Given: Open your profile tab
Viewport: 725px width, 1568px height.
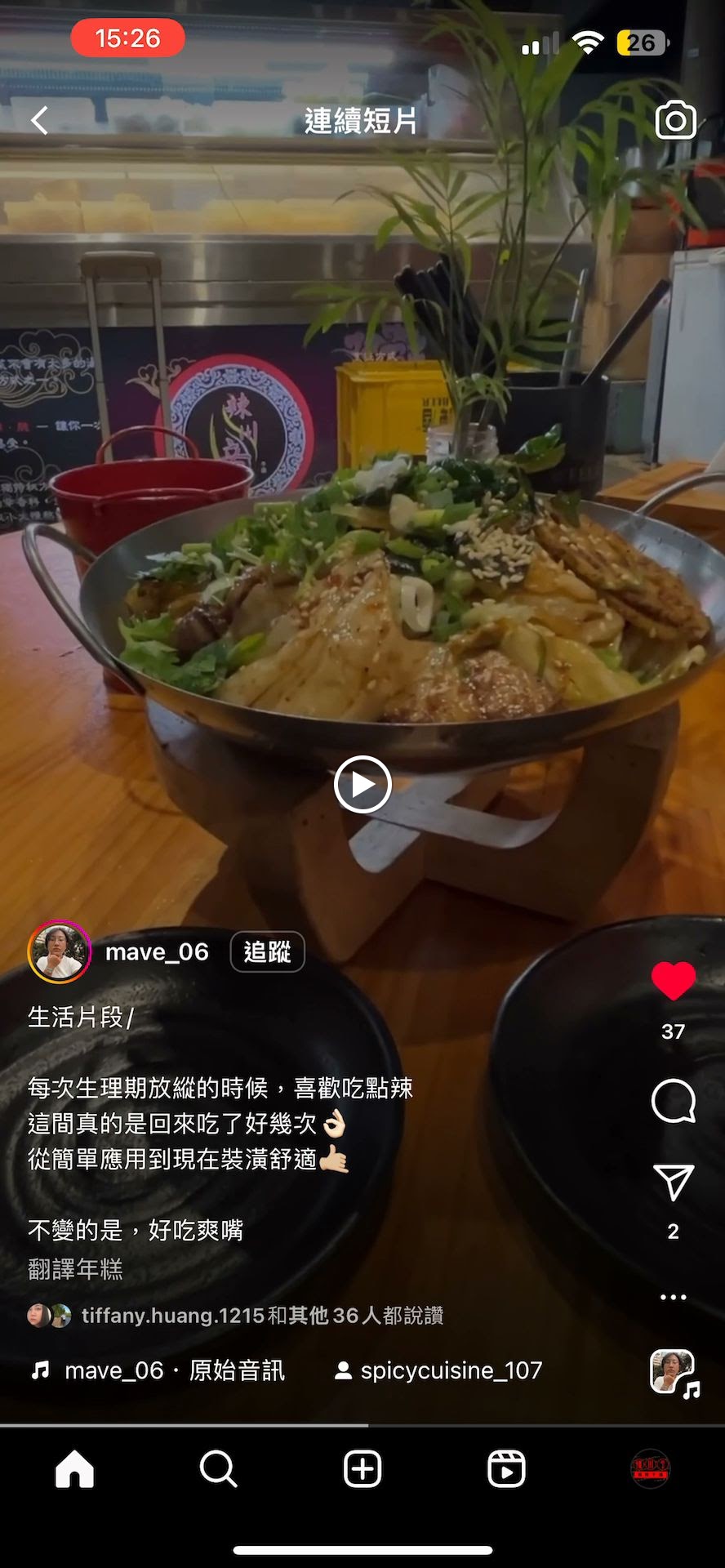Looking at the screenshot, I should point(650,1470).
